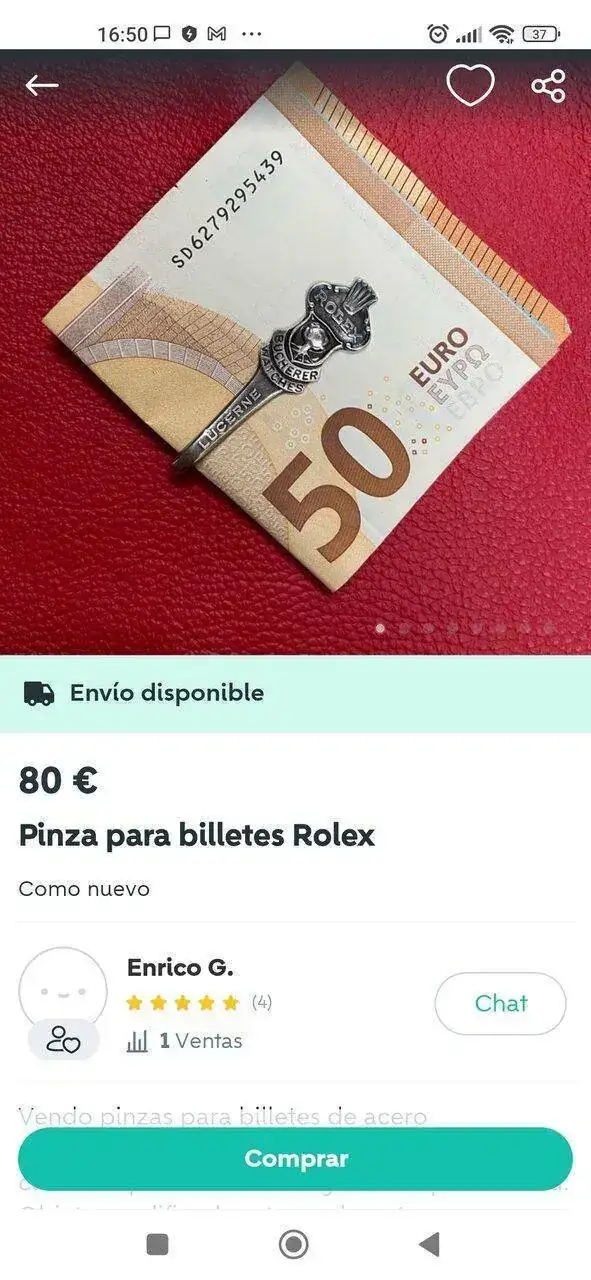The height and width of the screenshot is (1280, 591).
Task: Share the Rolex money clip listing
Action: (x=548, y=86)
